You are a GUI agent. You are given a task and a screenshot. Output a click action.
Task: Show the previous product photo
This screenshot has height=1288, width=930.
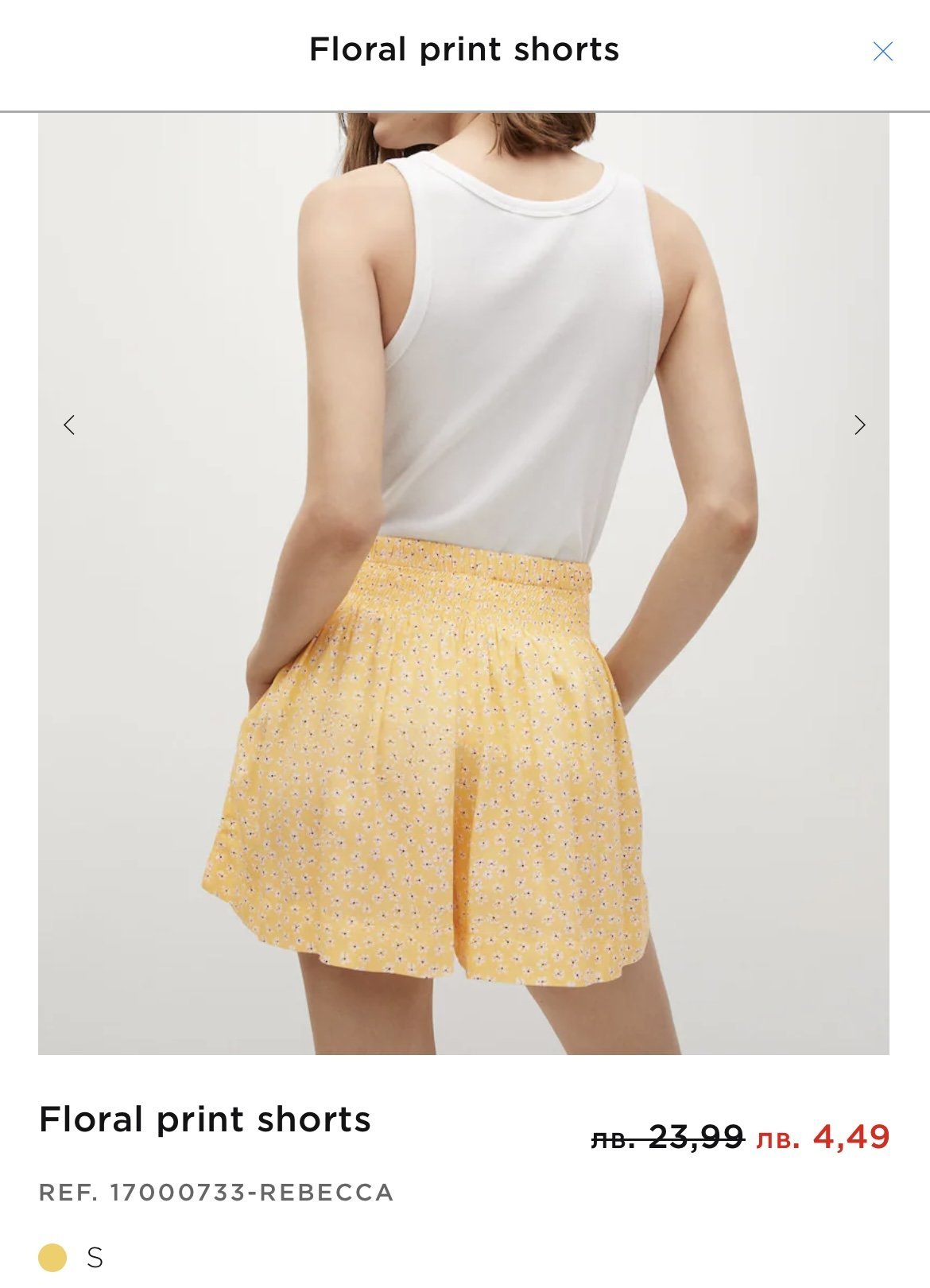[x=69, y=425]
